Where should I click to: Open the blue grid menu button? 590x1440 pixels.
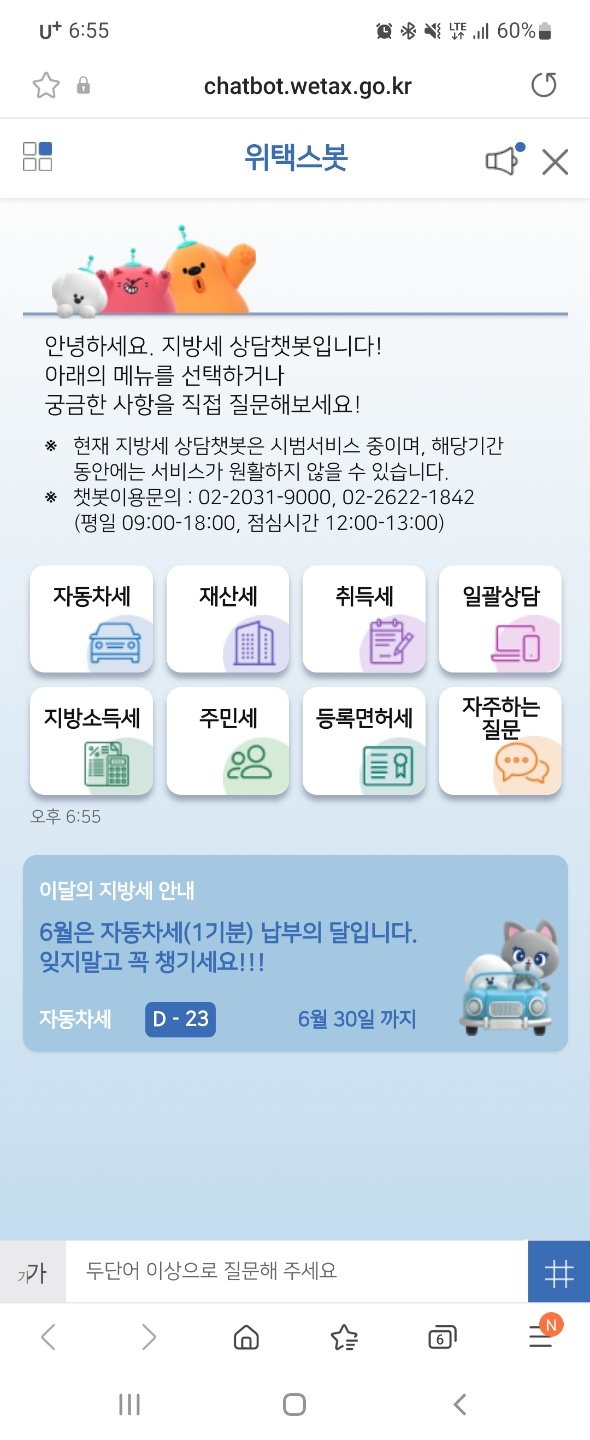pyautogui.click(x=559, y=1272)
